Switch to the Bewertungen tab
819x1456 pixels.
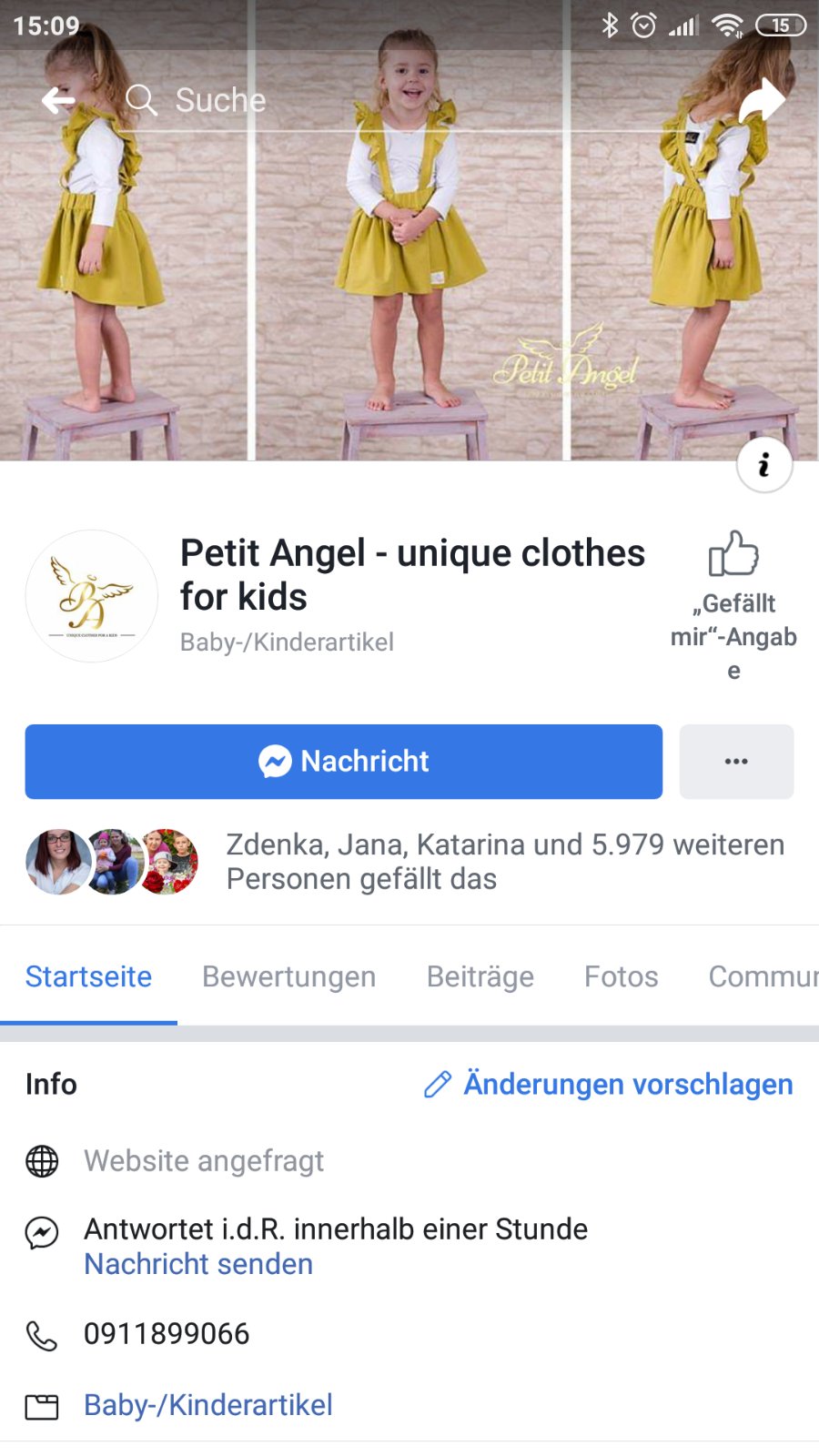pyautogui.click(x=288, y=976)
